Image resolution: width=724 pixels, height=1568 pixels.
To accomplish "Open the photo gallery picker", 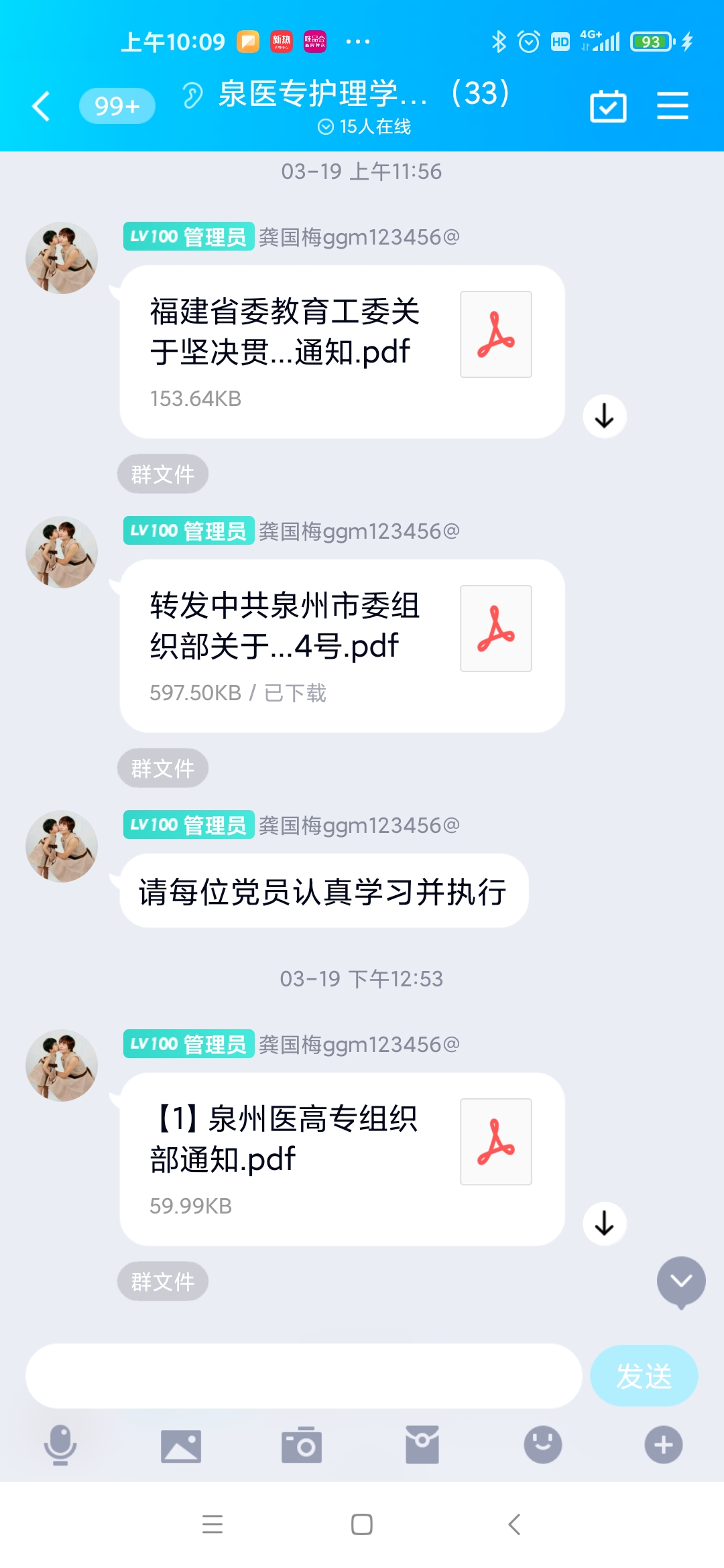I will [181, 1445].
